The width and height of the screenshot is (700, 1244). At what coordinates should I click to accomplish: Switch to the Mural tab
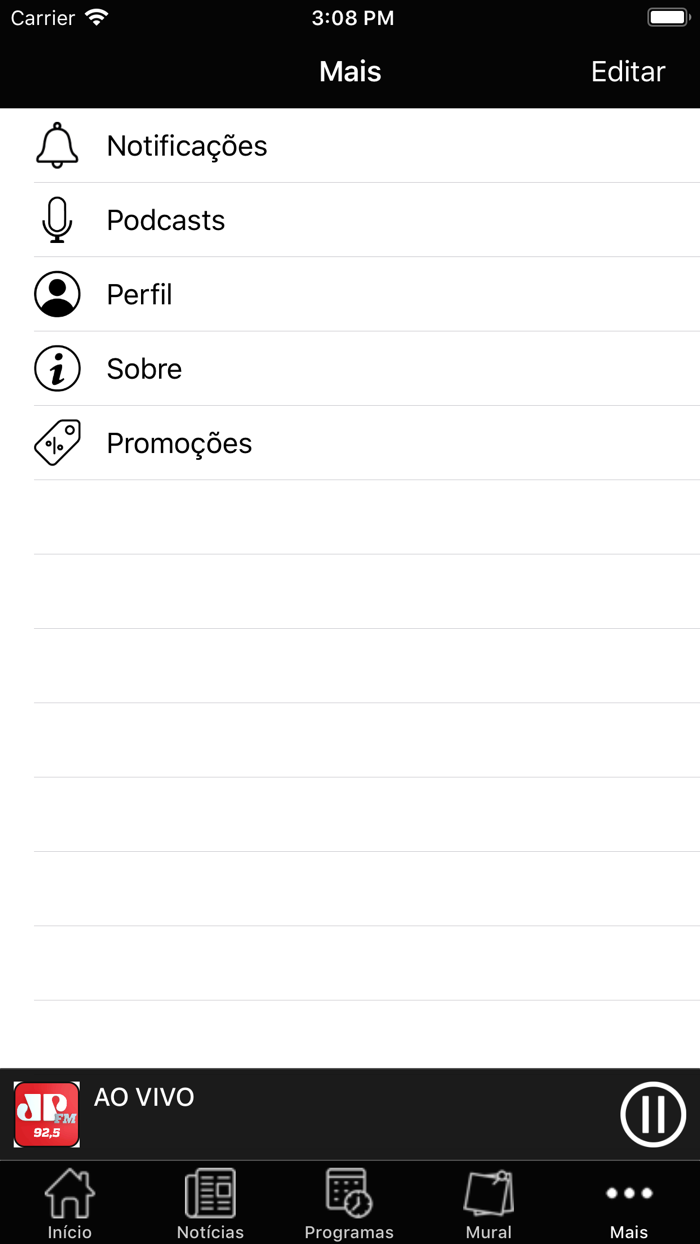tap(489, 1204)
